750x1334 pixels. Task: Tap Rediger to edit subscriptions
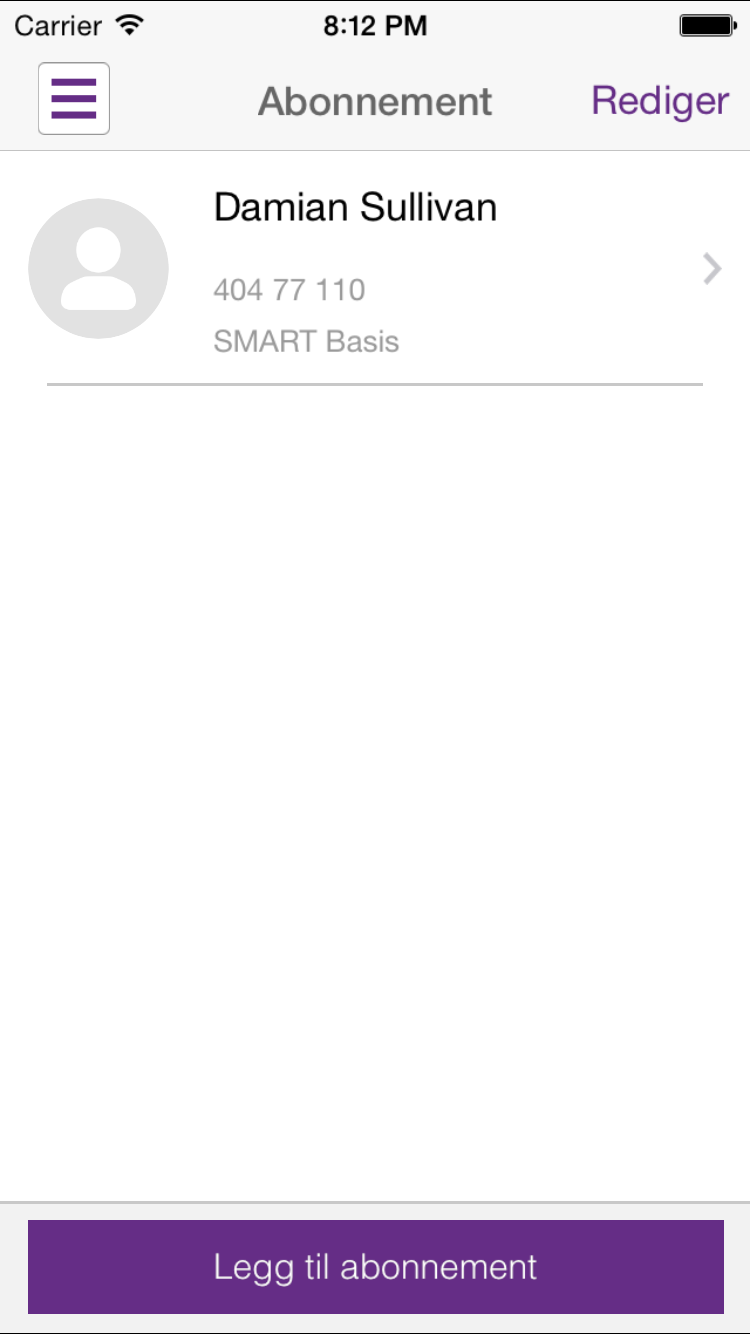[x=660, y=101]
